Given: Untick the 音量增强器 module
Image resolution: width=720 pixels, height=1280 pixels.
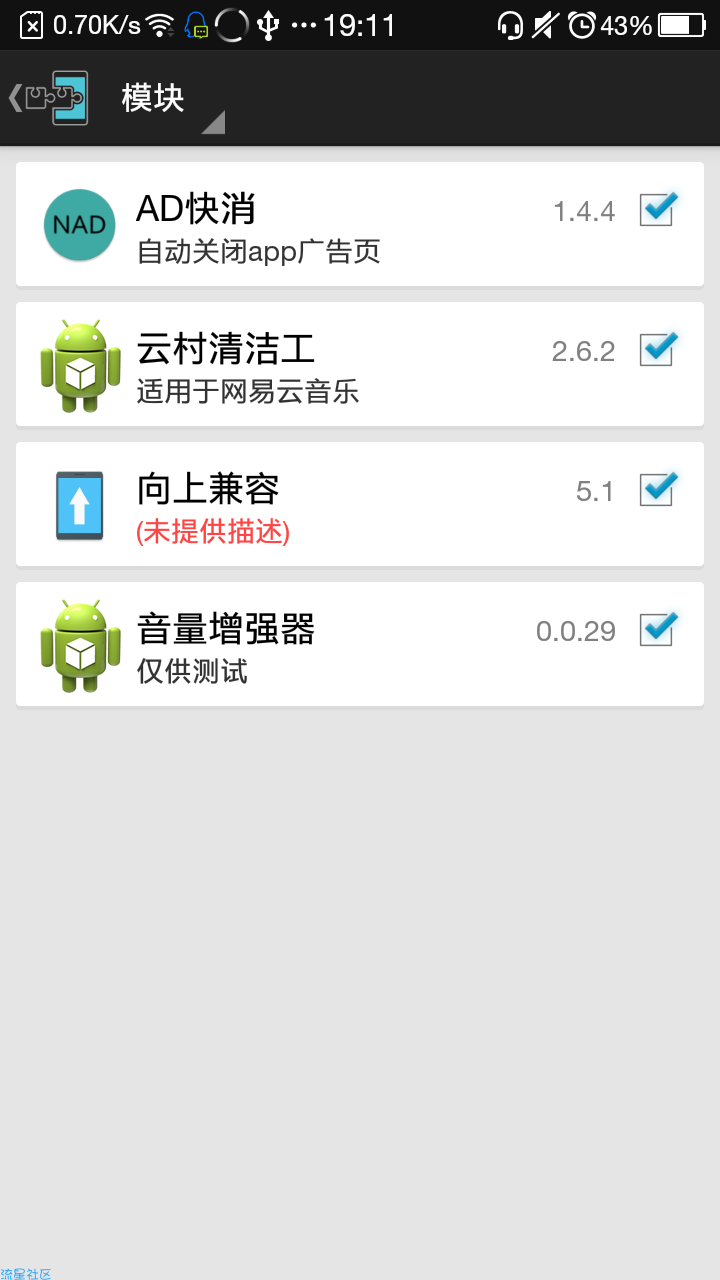Looking at the screenshot, I should 659,629.
